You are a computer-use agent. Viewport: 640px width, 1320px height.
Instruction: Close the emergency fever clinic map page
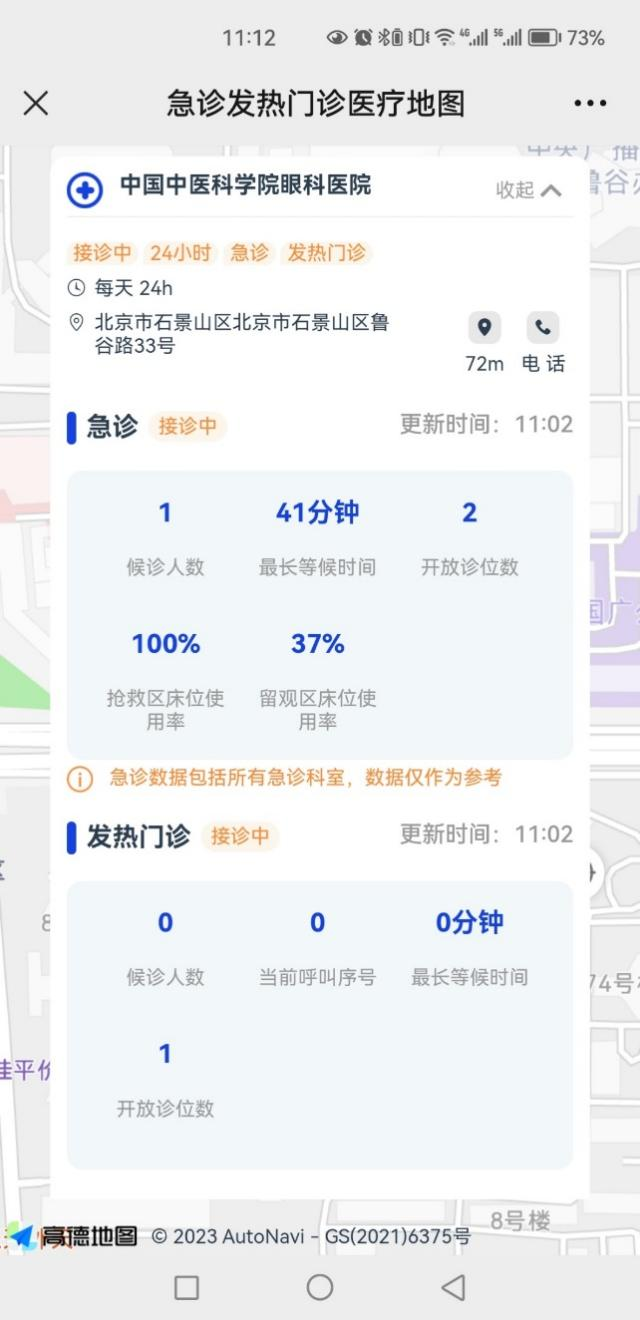point(36,103)
